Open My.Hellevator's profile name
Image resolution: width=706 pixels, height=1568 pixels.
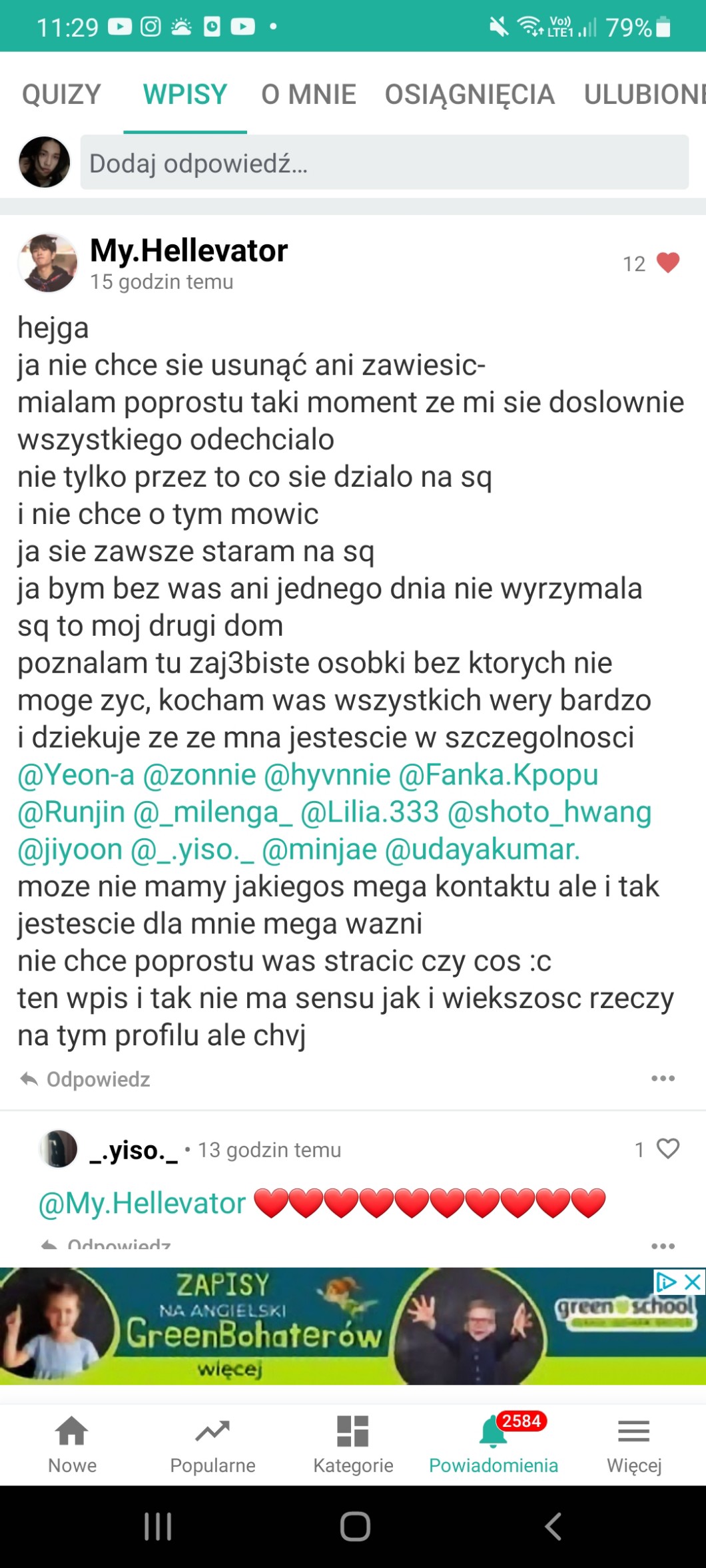click(188, 251)
